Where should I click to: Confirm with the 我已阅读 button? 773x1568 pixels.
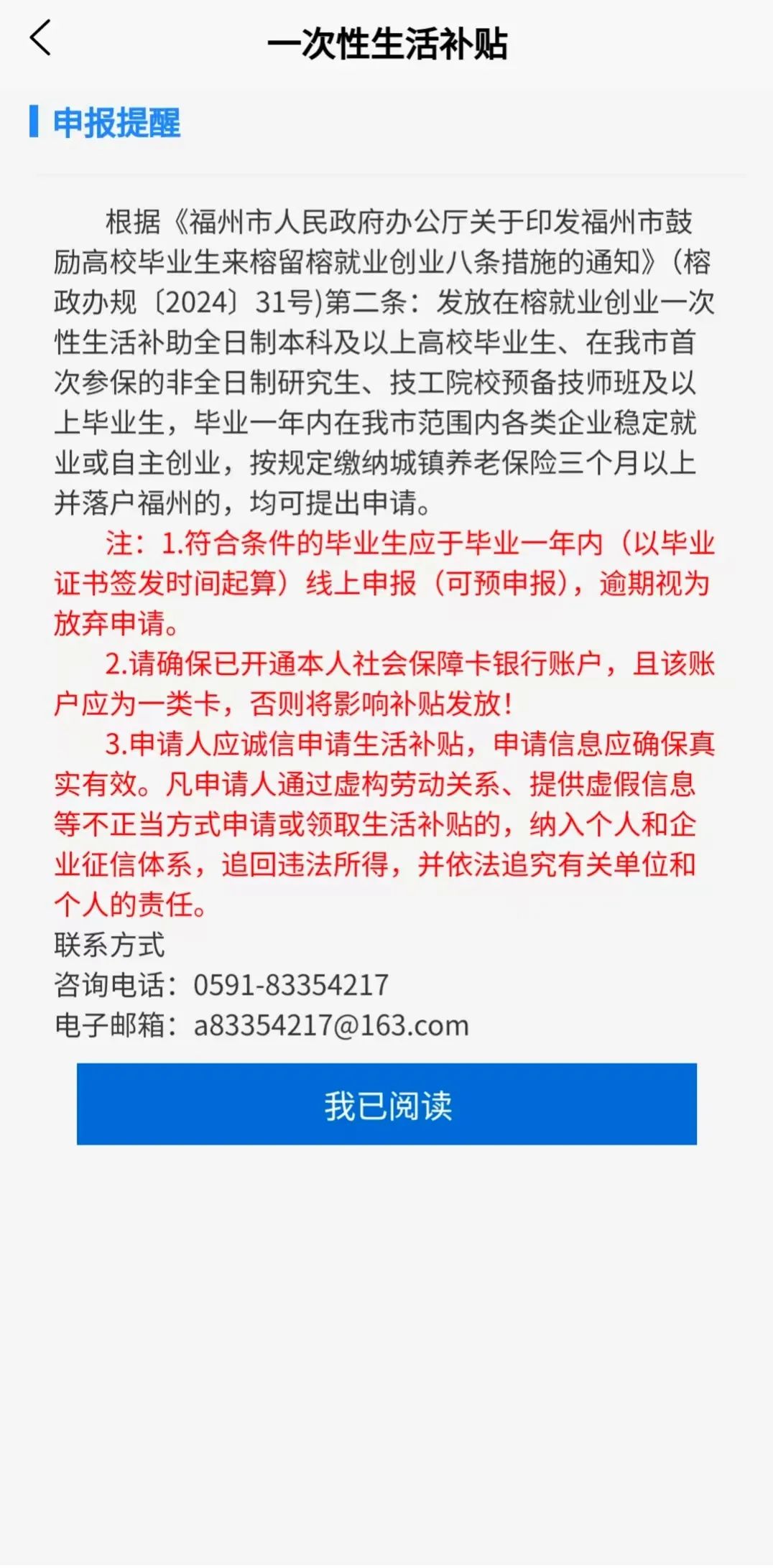(386, 1103)
